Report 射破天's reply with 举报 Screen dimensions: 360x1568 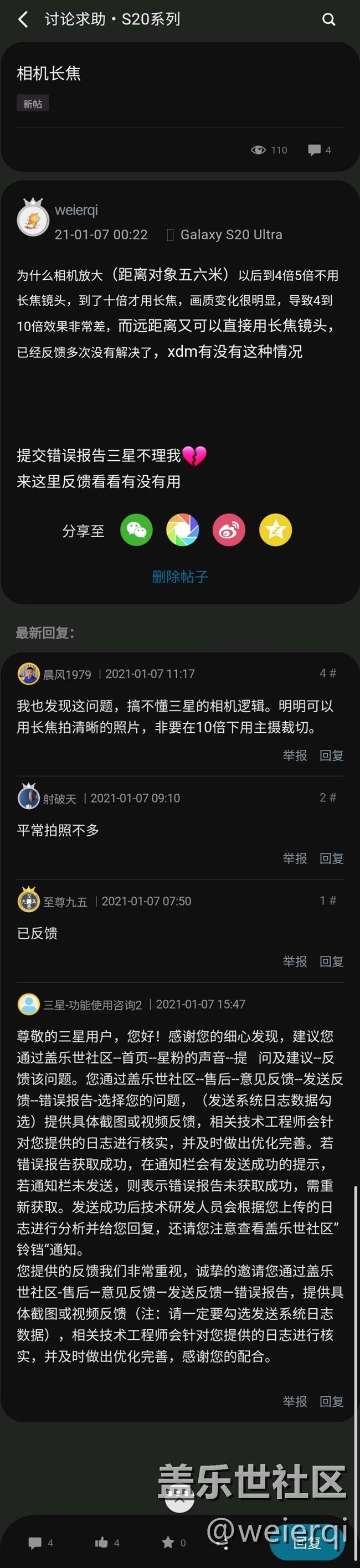[x=295, y=858]
